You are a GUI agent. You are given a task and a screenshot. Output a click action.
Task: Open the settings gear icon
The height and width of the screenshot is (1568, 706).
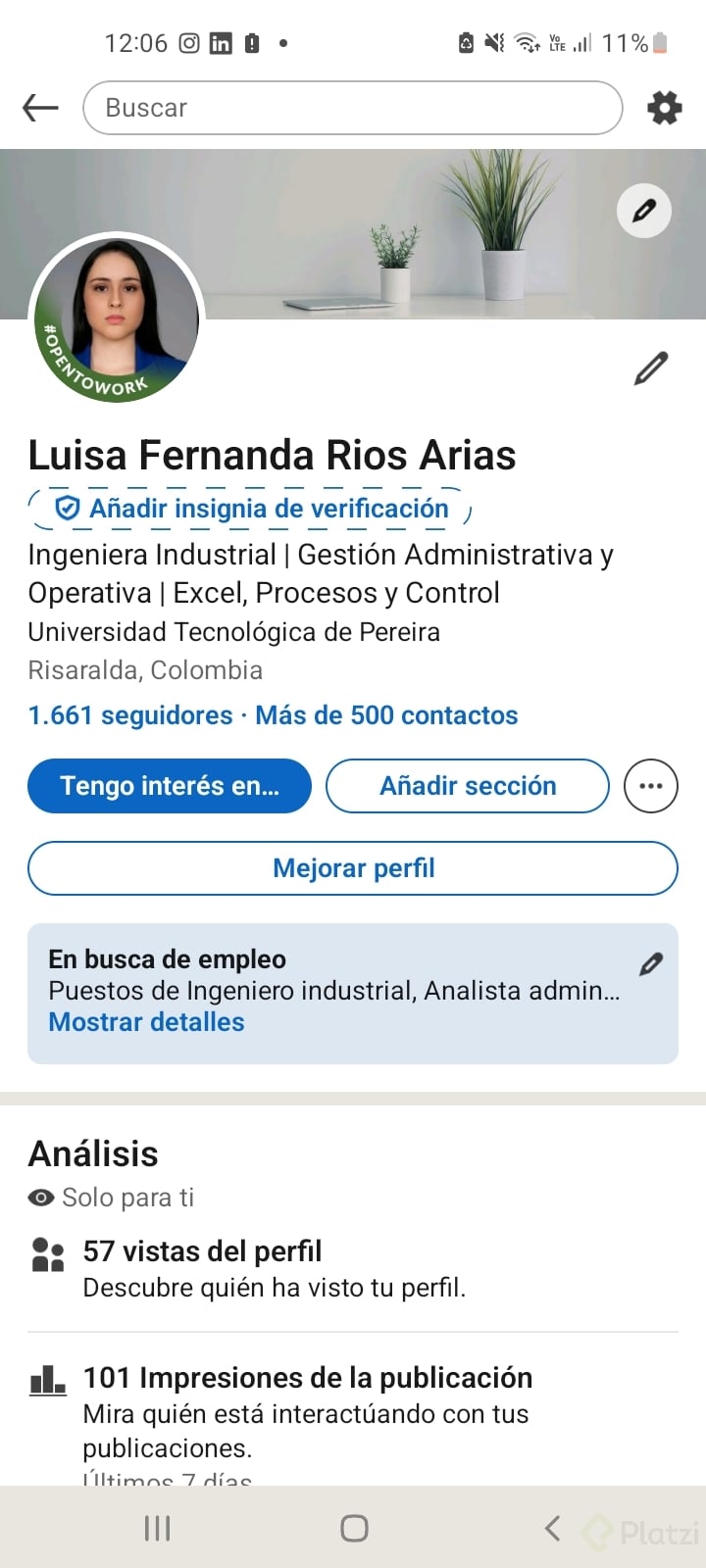point(664,108)
